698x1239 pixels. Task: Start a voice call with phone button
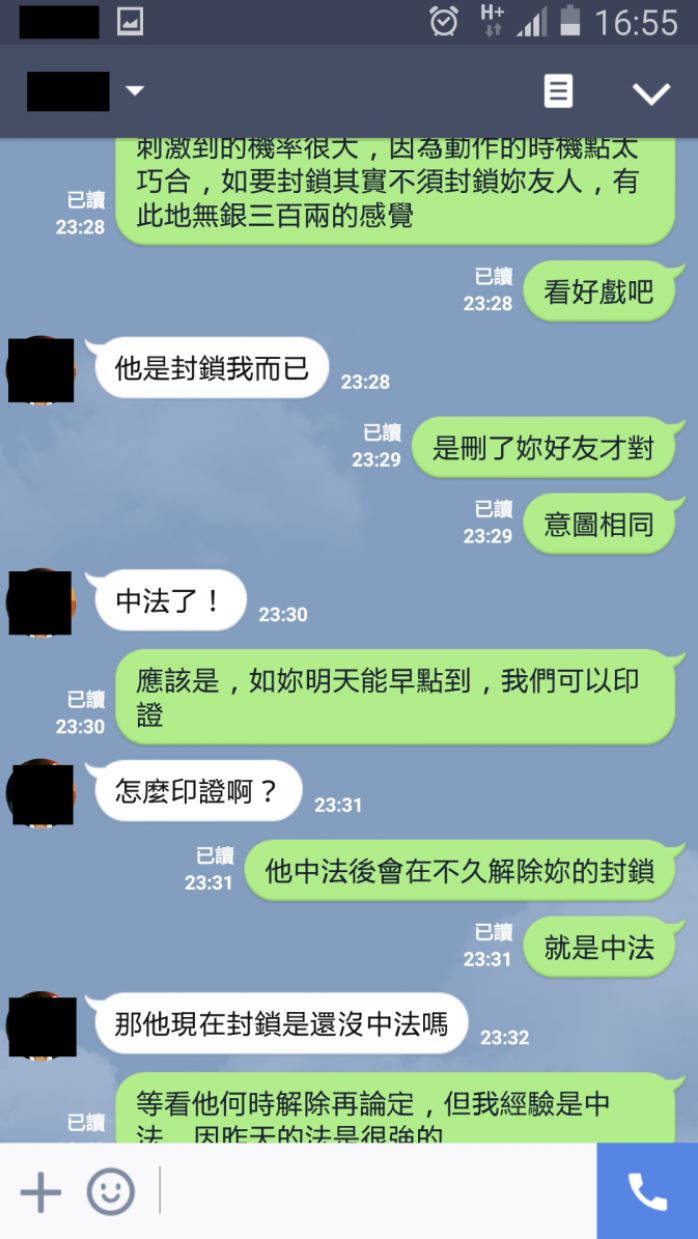pyautogui.click(x=647, y=1191)
